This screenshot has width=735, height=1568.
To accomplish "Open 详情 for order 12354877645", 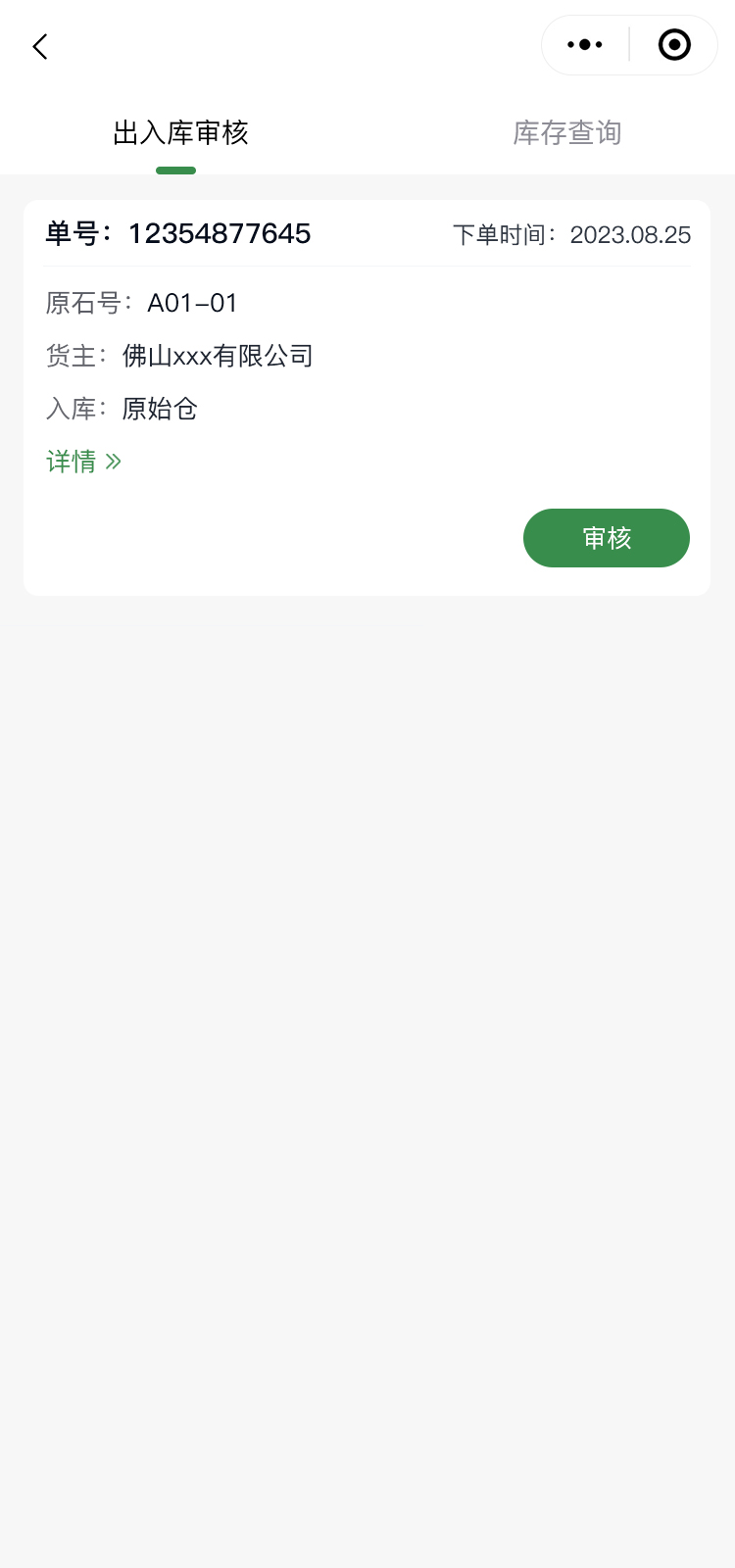I will tap(83, 462).
